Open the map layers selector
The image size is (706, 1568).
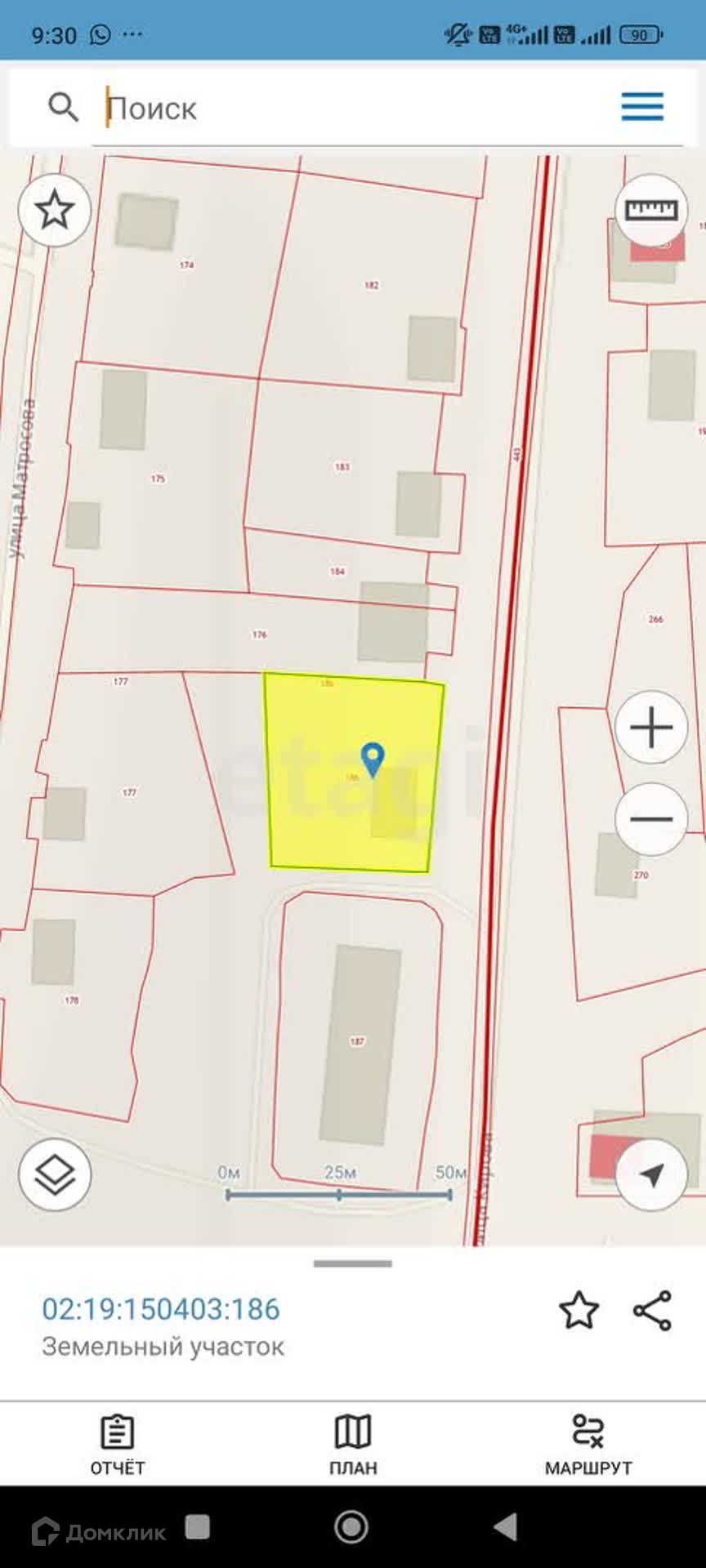55,1174
